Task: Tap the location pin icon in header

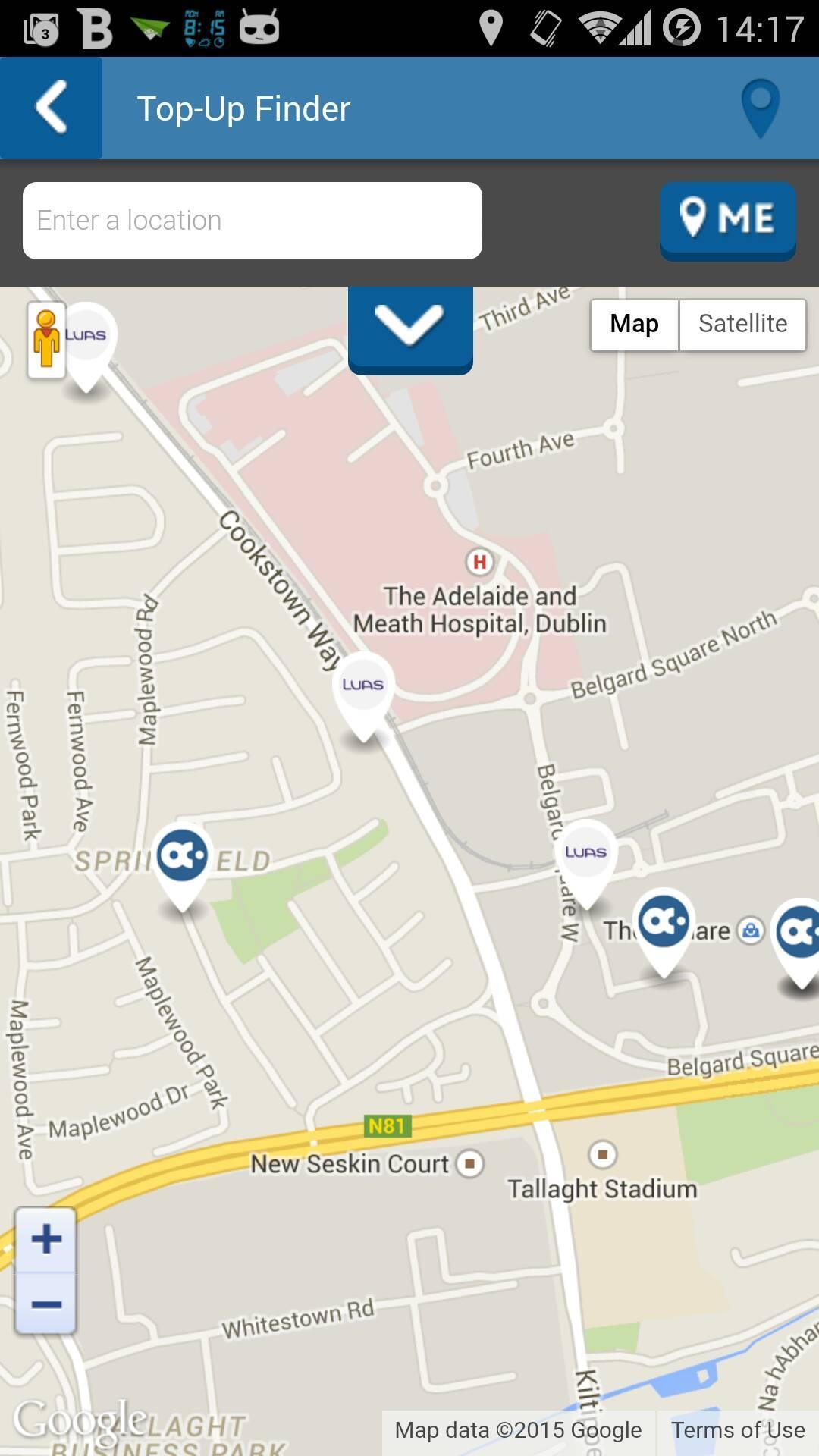Action: coord(760,108)
